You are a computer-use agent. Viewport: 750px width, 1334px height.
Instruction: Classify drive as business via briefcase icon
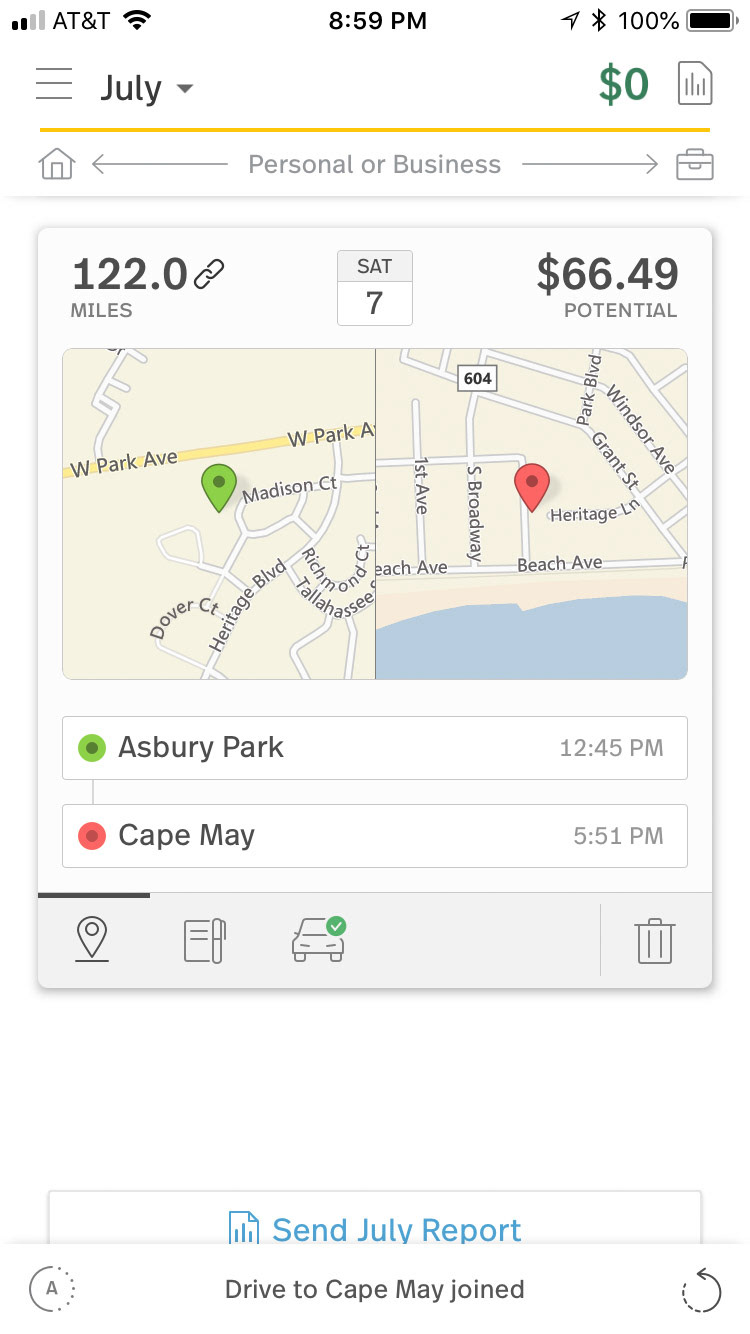tap(694, 164)
